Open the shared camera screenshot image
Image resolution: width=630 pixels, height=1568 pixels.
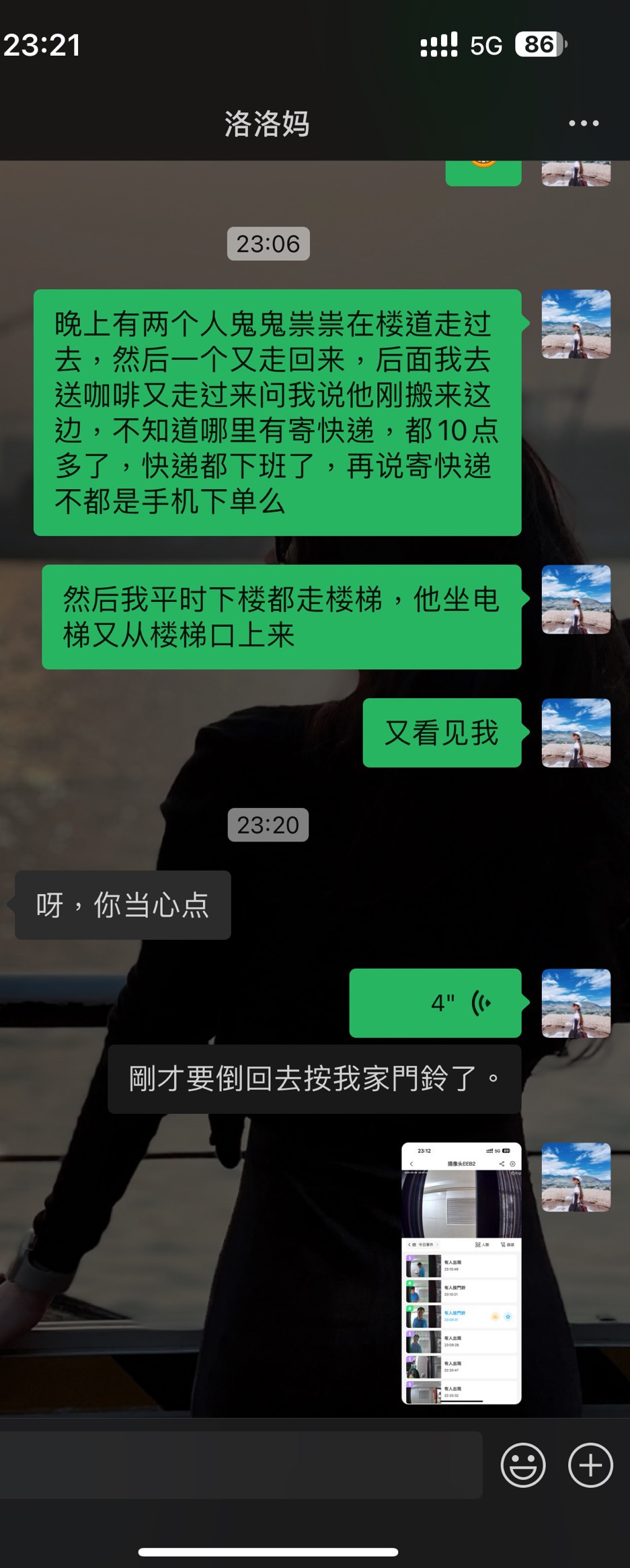click(461, 1273)
